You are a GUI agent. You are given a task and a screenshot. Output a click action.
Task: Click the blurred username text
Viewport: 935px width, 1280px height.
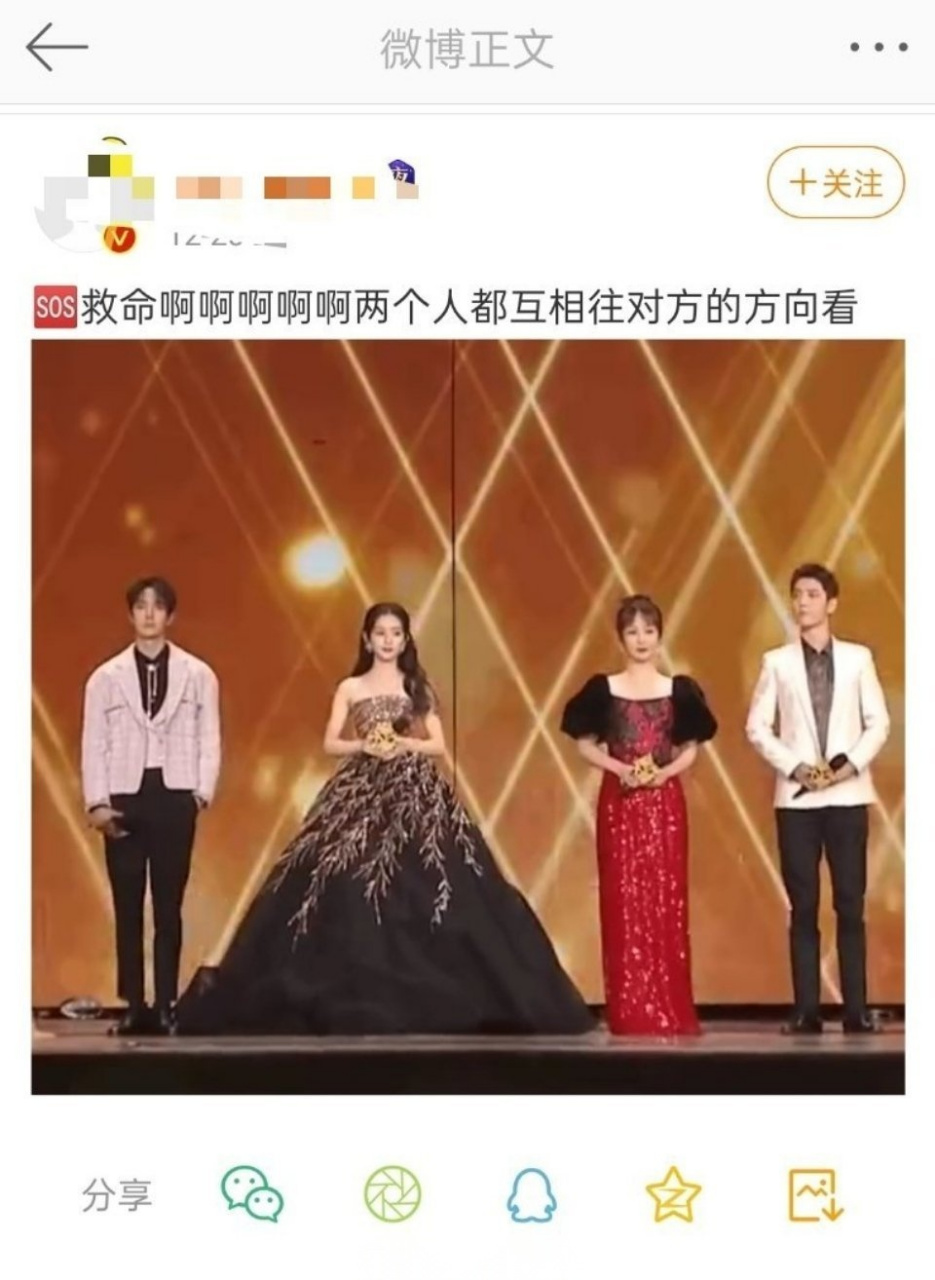point(270,185)
